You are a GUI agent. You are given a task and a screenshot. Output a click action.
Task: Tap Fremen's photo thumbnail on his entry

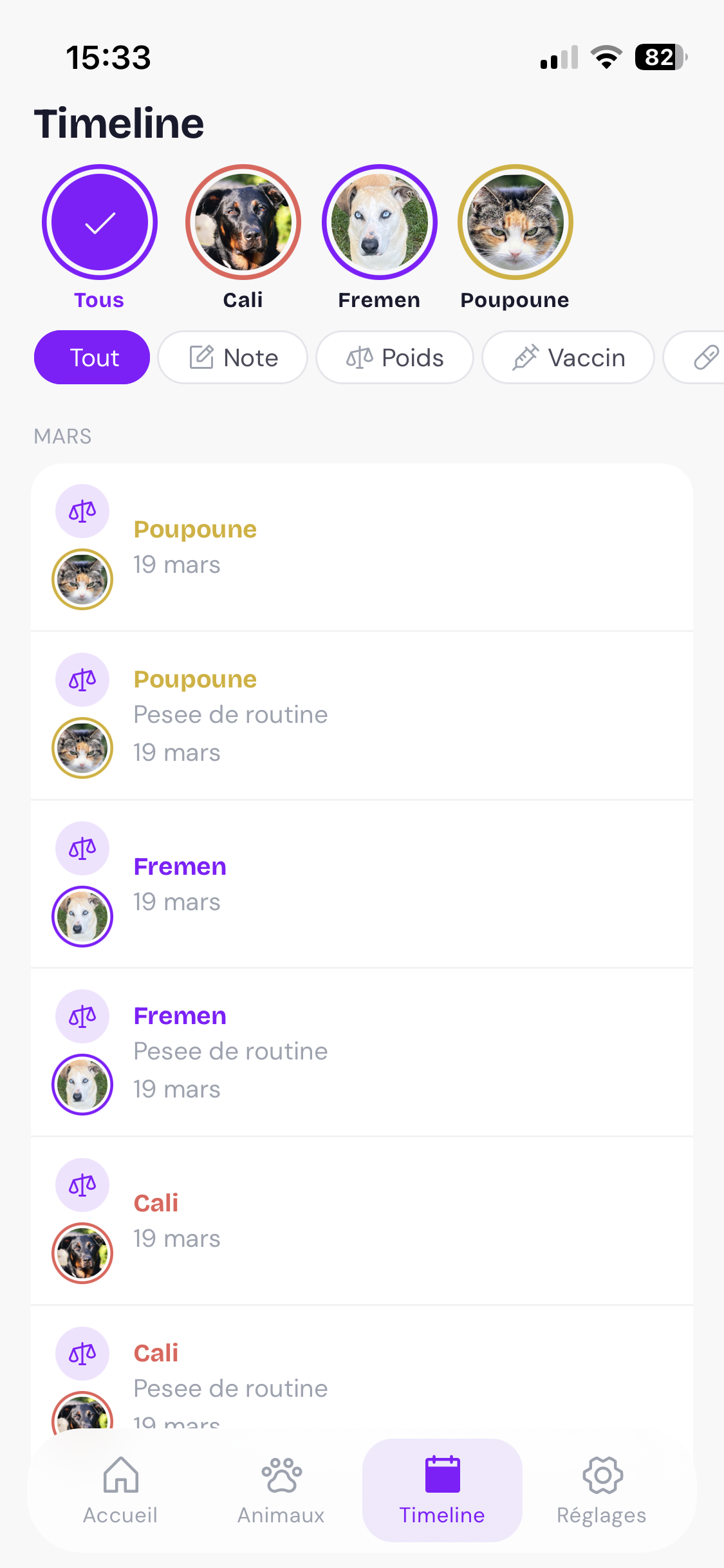(82, 1084)
